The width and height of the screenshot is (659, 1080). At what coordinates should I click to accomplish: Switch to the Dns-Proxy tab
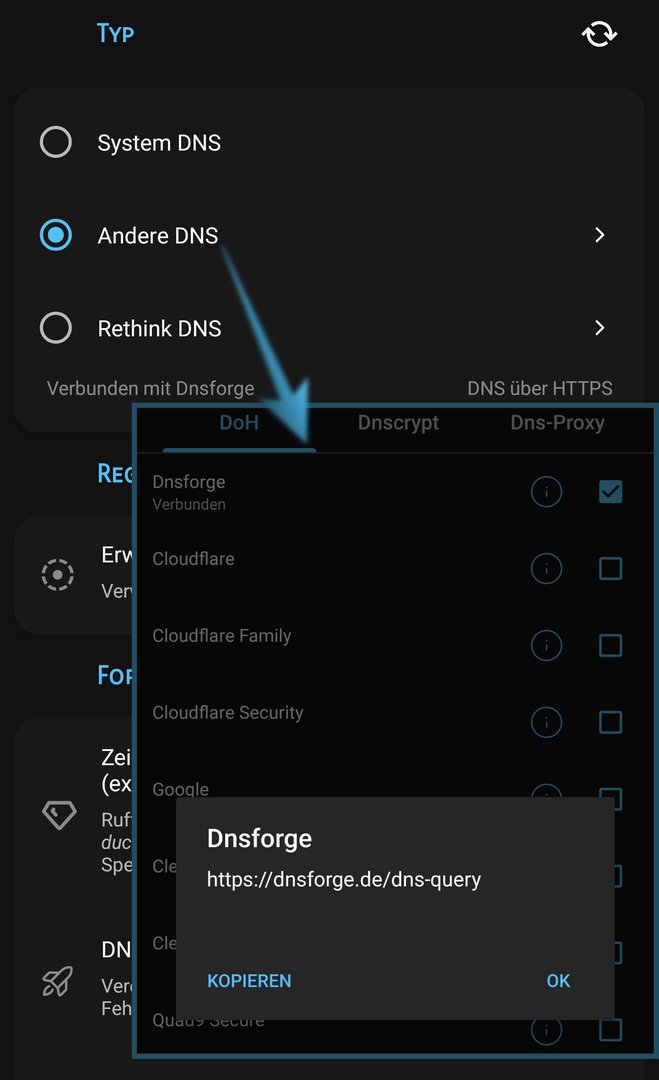pos(557,423)
